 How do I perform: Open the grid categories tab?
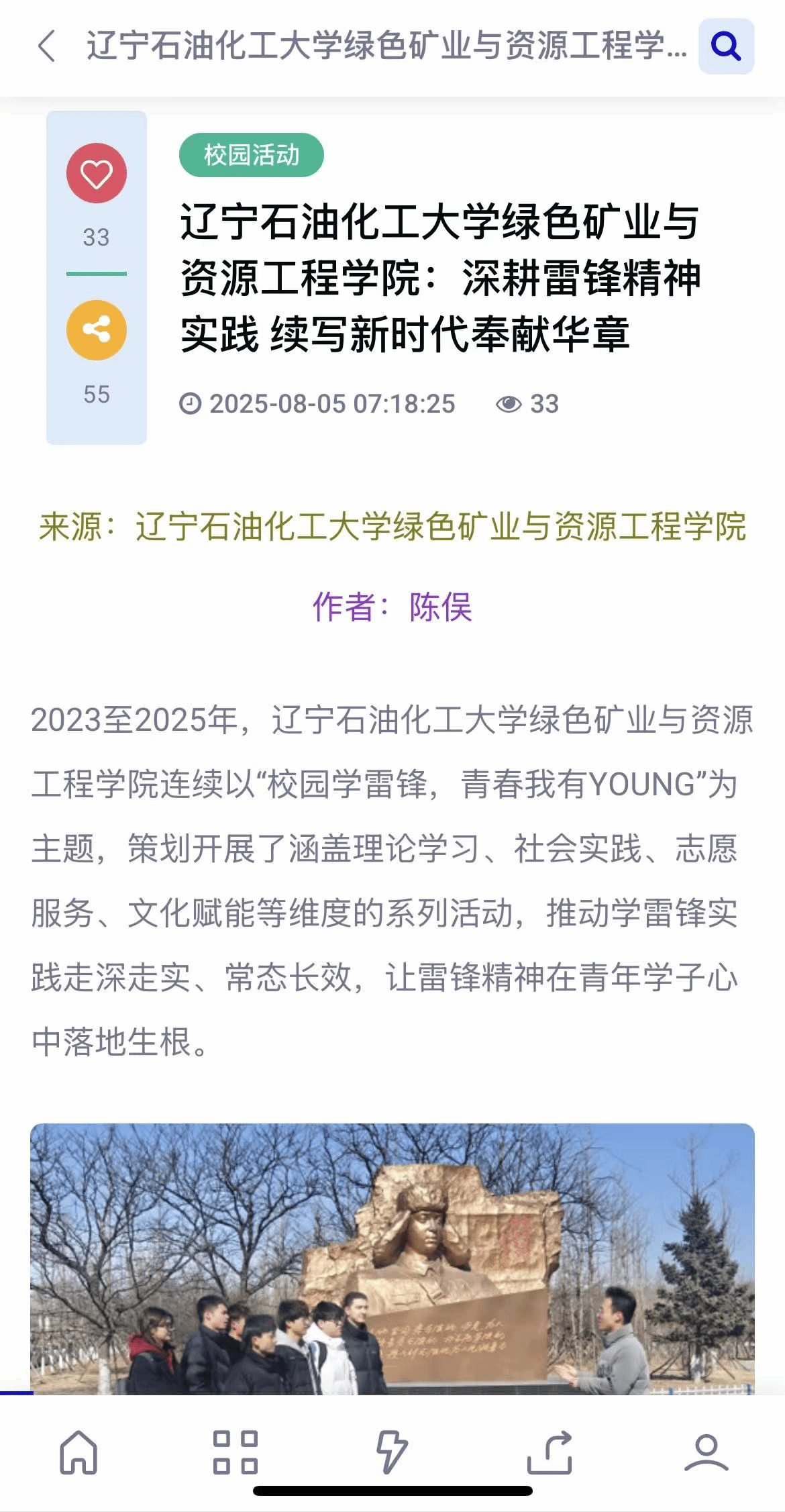(235, 1452)
